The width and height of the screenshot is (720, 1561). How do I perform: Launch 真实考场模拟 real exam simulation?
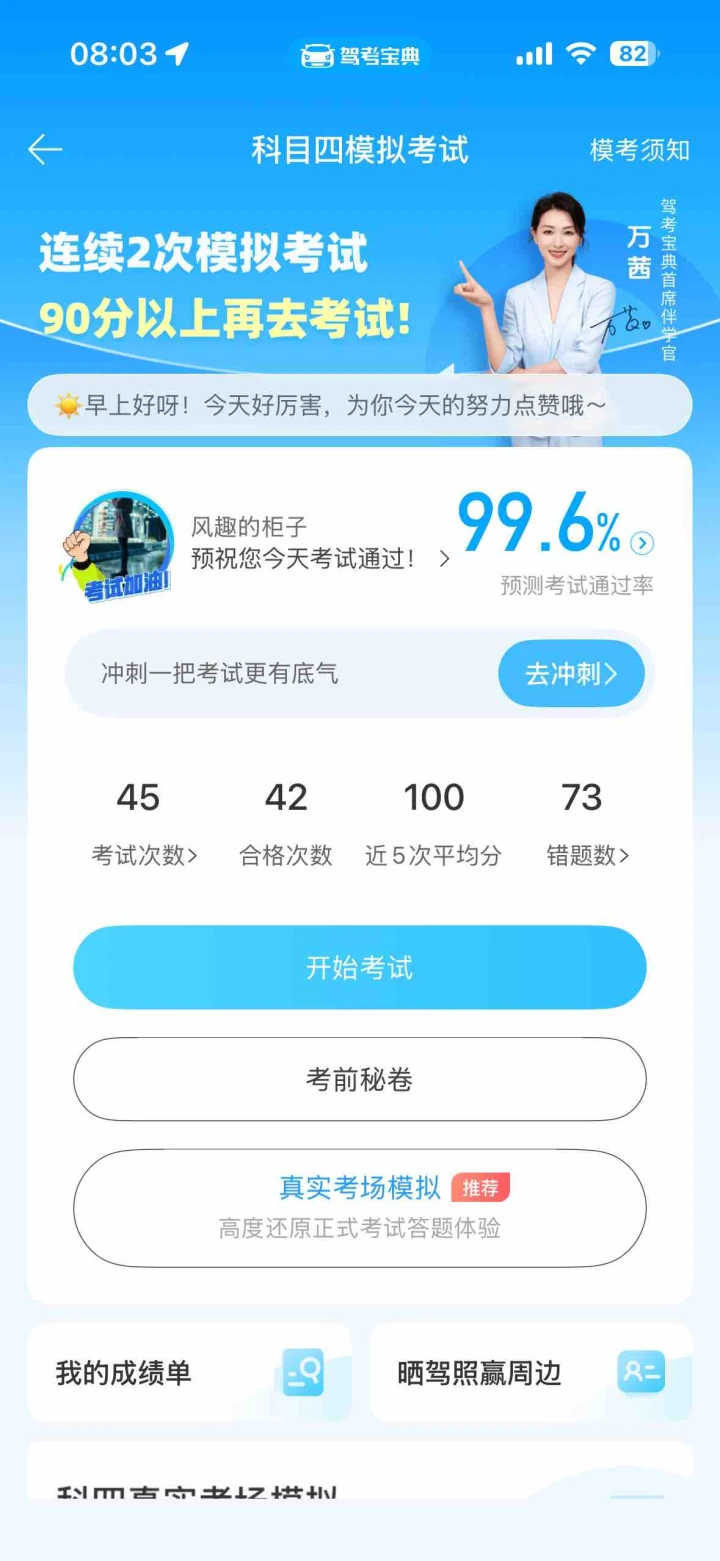[x=360, y=1207]
